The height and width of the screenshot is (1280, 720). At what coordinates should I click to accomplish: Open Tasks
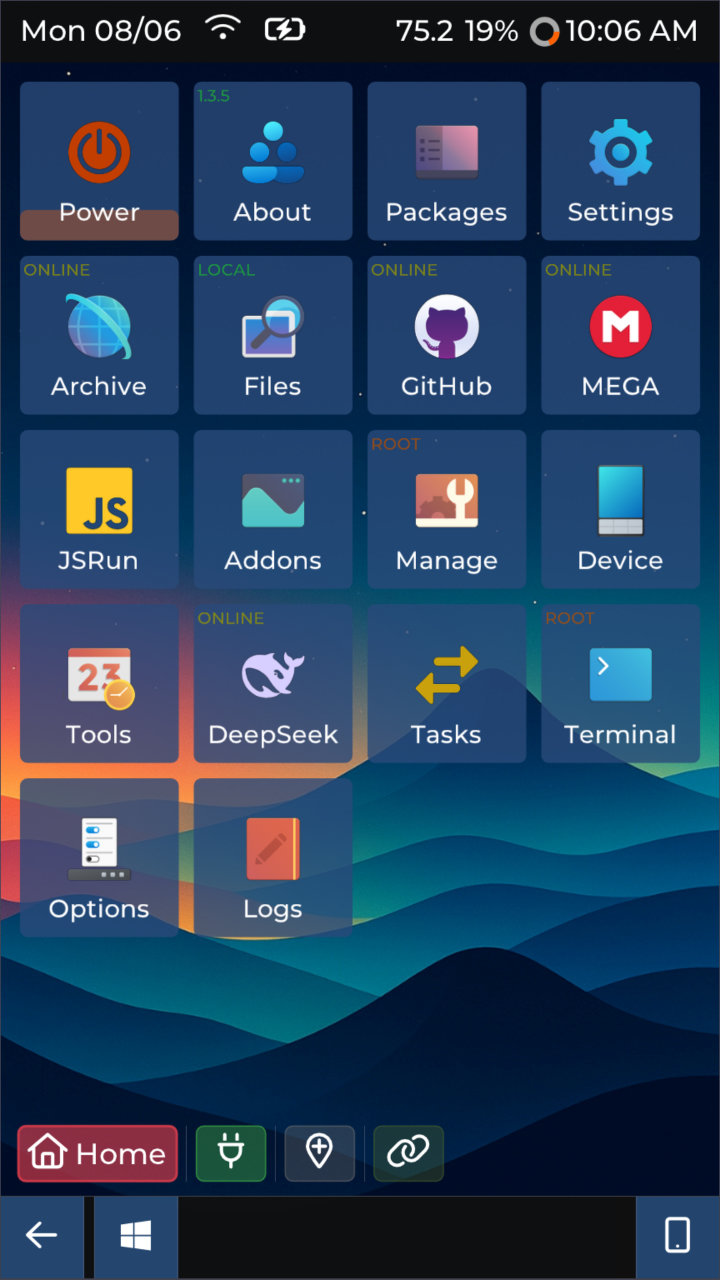447,683
